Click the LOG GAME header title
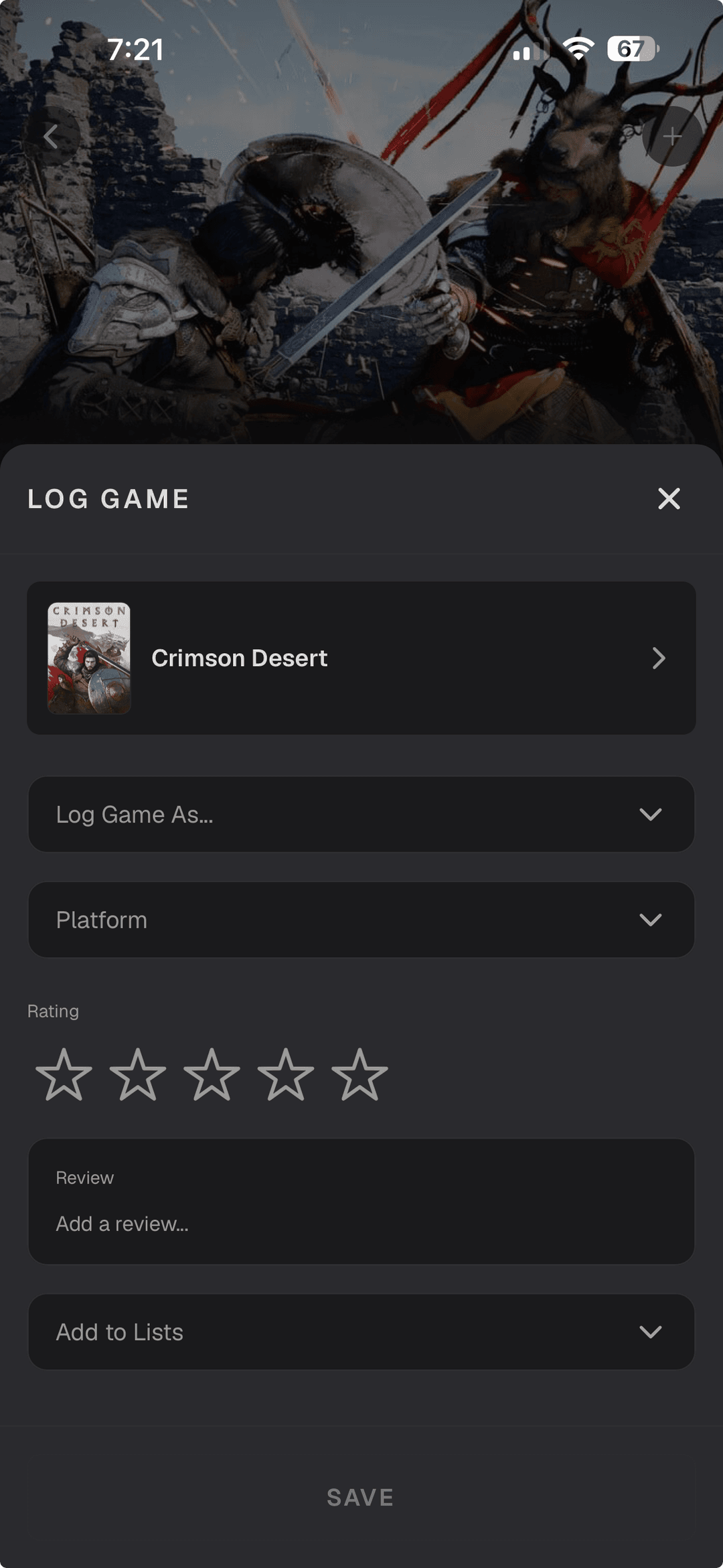 107,498
